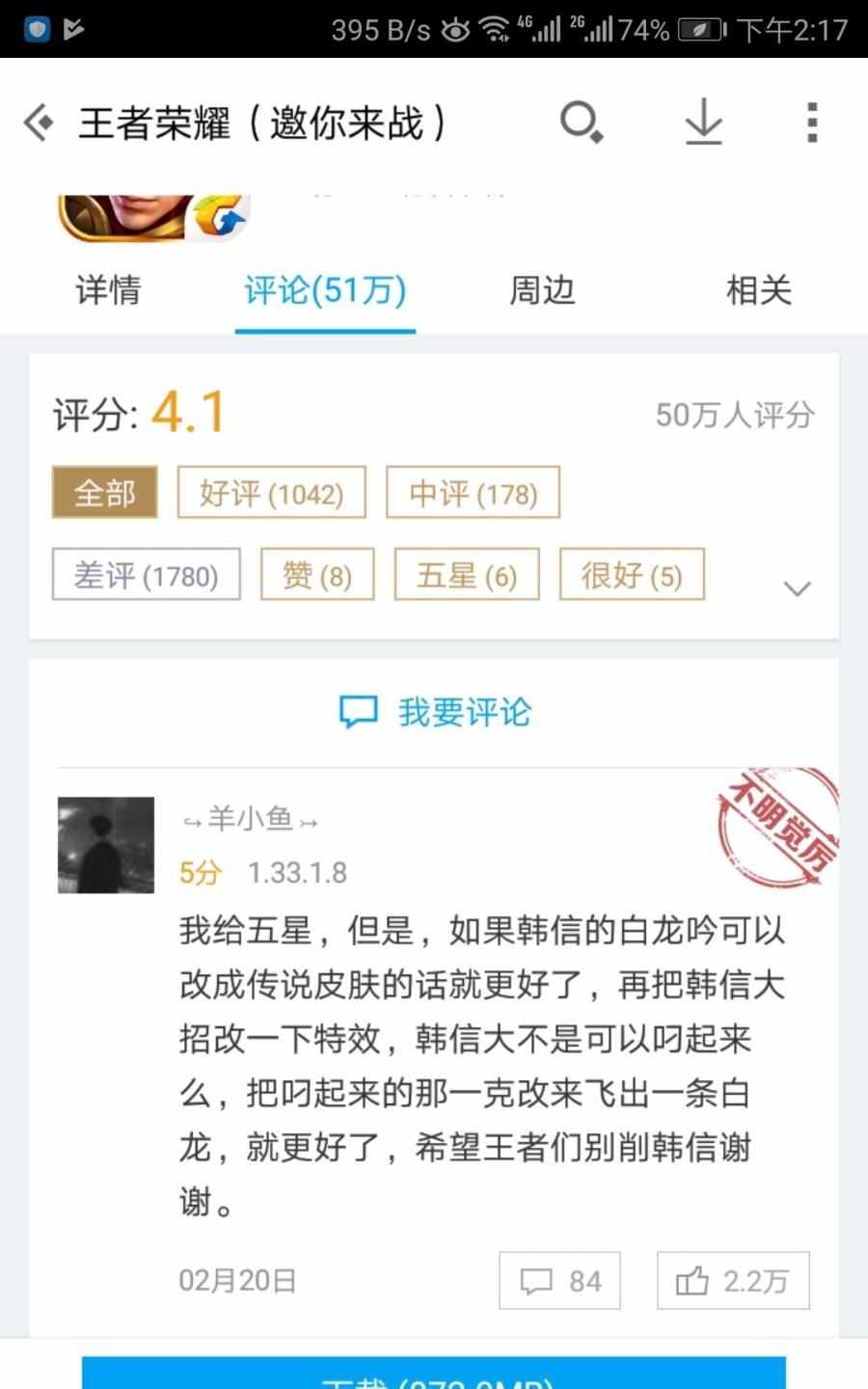Switch to the 周边 tab
Screen dimensions: 868x1389
point(542,289)
